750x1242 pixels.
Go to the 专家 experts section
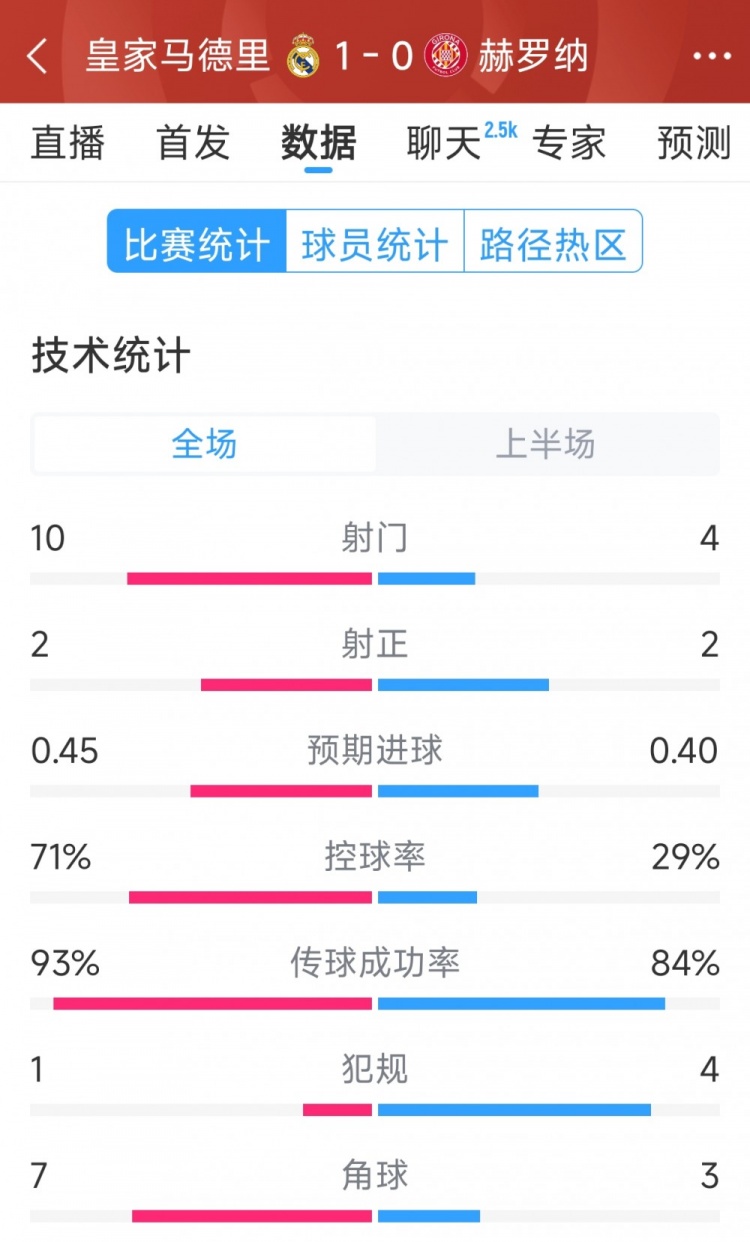coord(572,143)
